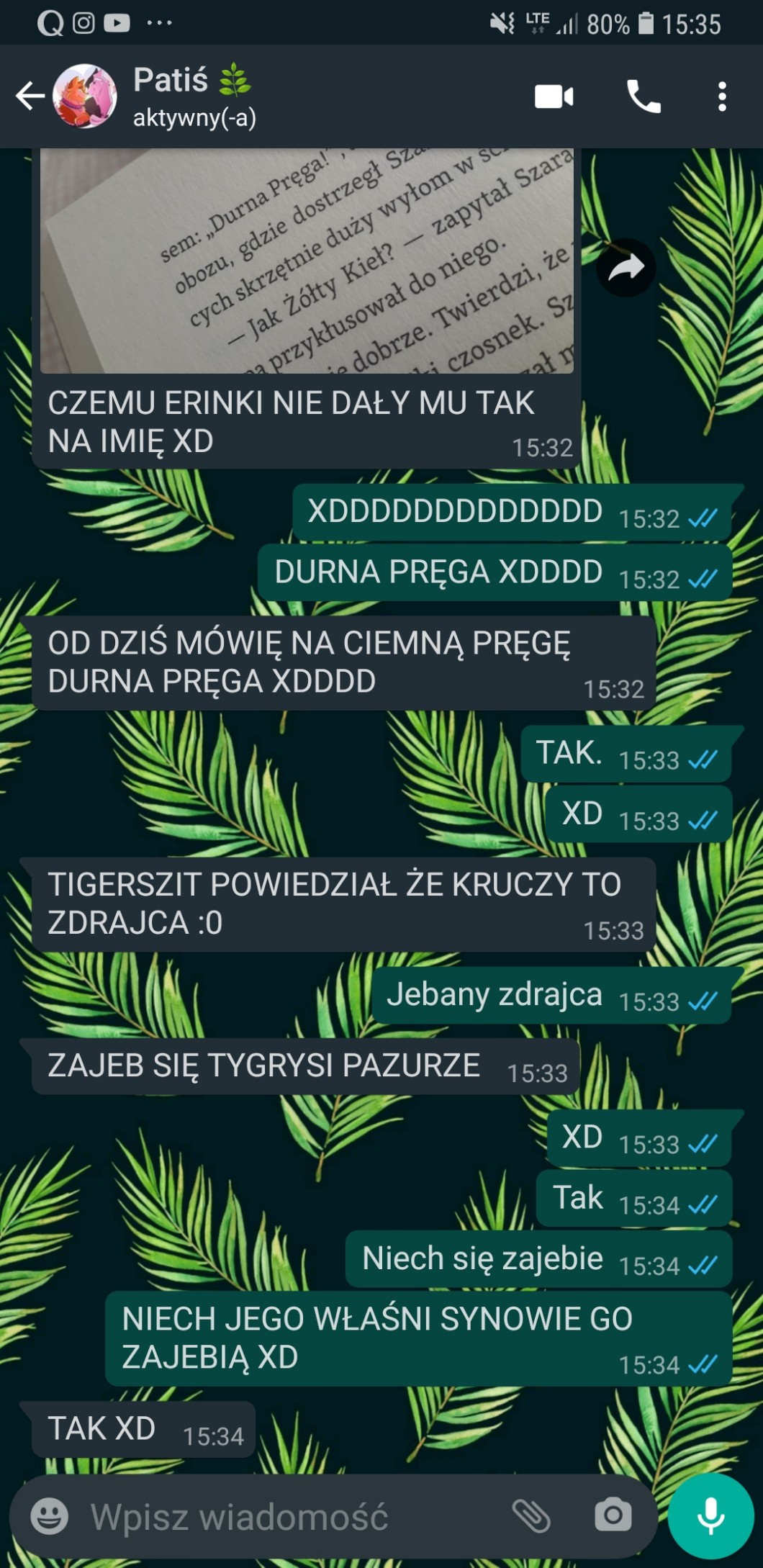Open the book page photo
This screenshot has width=763, height=1568.
click(x=307, y=261)
